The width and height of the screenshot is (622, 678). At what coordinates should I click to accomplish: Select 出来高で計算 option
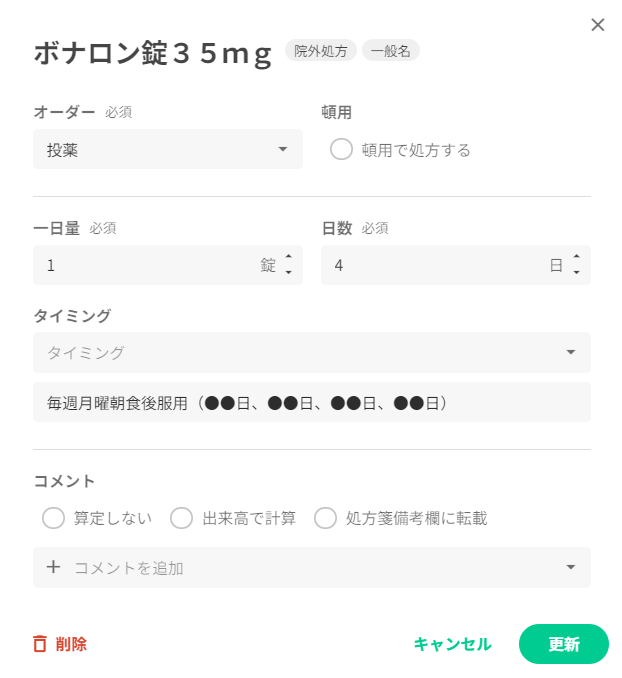pyautogui.click(x=182, y=518)
